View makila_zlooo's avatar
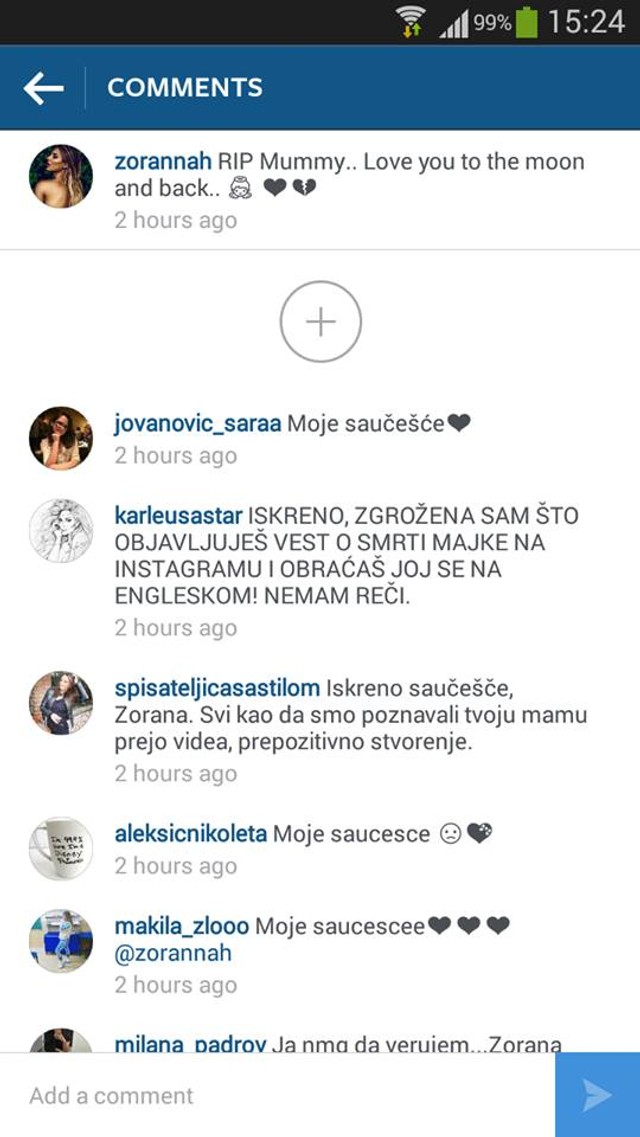 (x=61, y=941)
